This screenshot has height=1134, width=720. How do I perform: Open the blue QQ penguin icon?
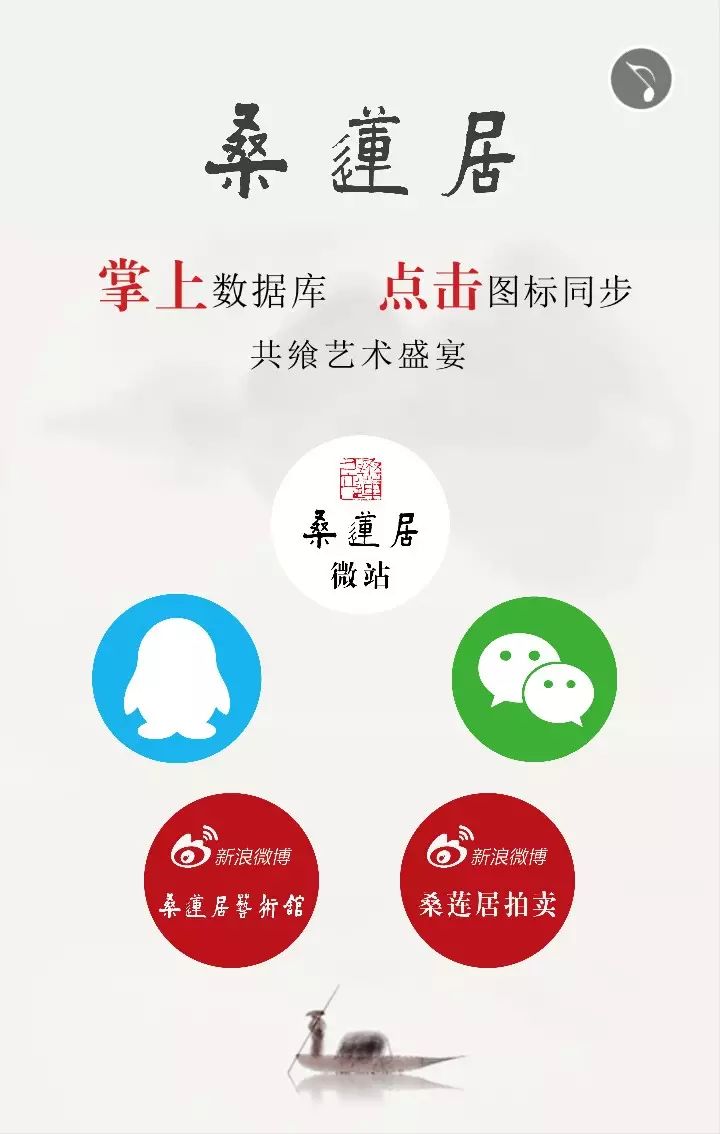pyautogui.click(x=177, y=678)
